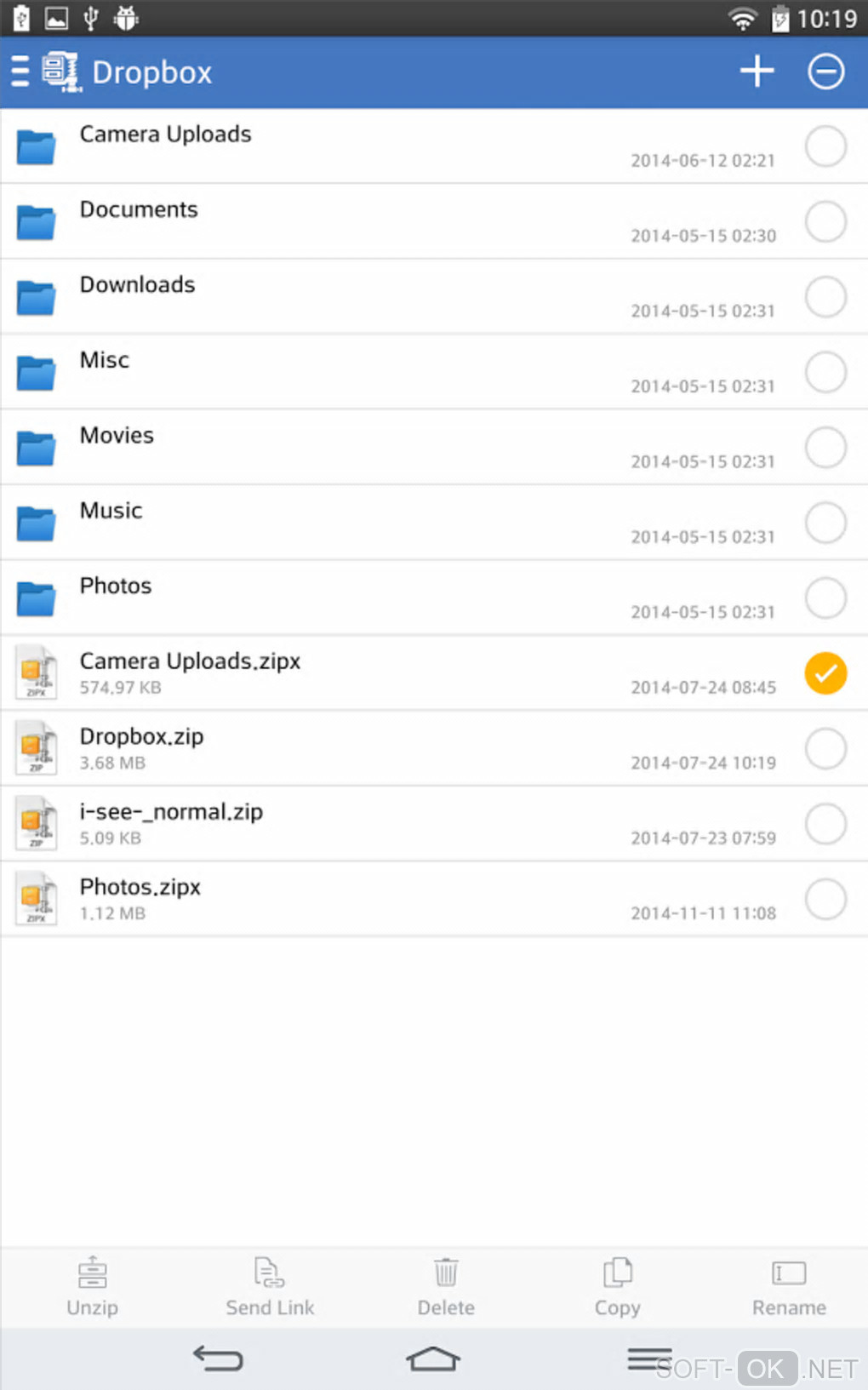Delete the selected file
The image size is (868, 1390).
(x=446, y=1286)
